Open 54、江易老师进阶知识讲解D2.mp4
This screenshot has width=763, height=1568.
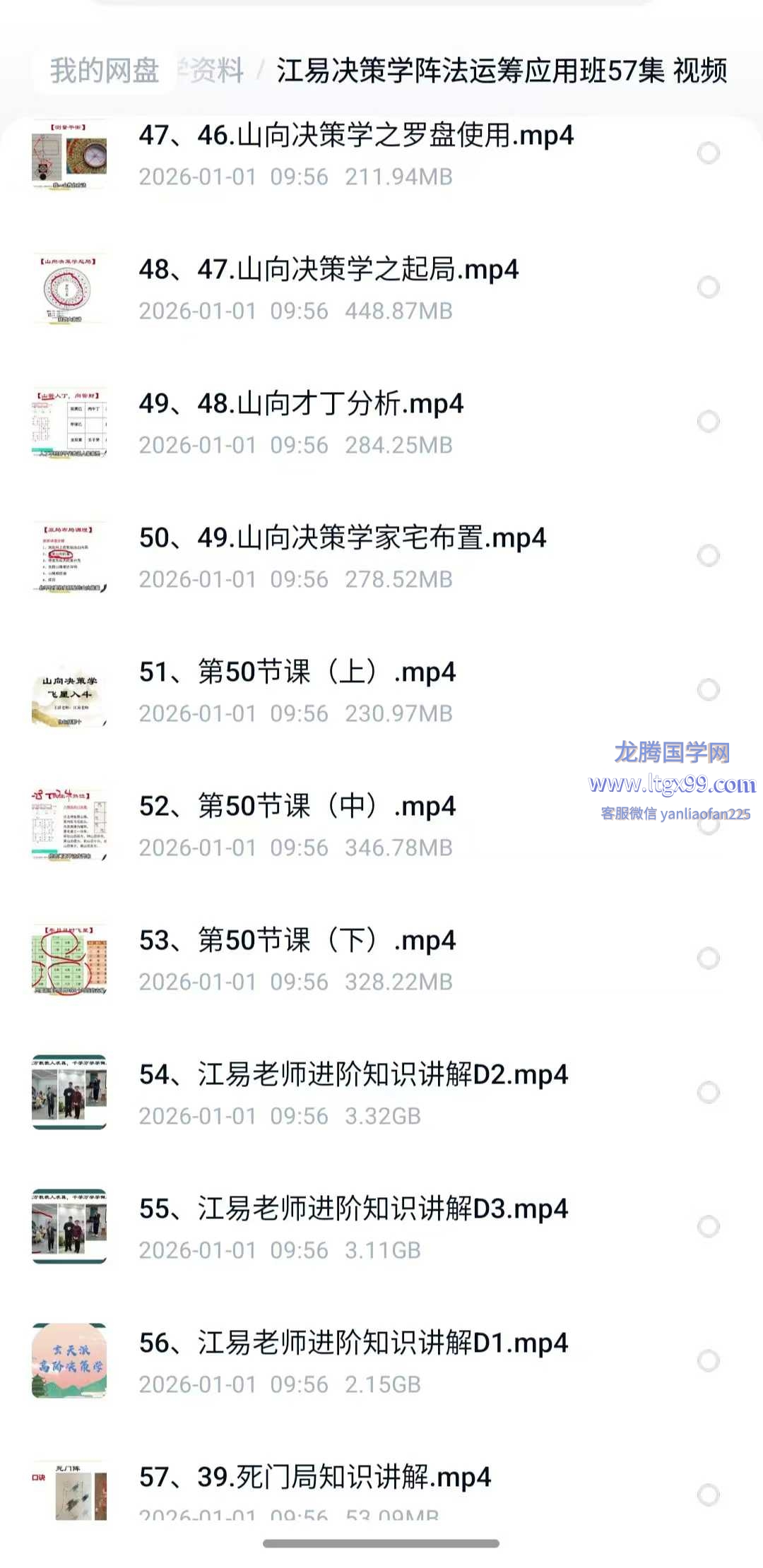[x=353, y=1075]
